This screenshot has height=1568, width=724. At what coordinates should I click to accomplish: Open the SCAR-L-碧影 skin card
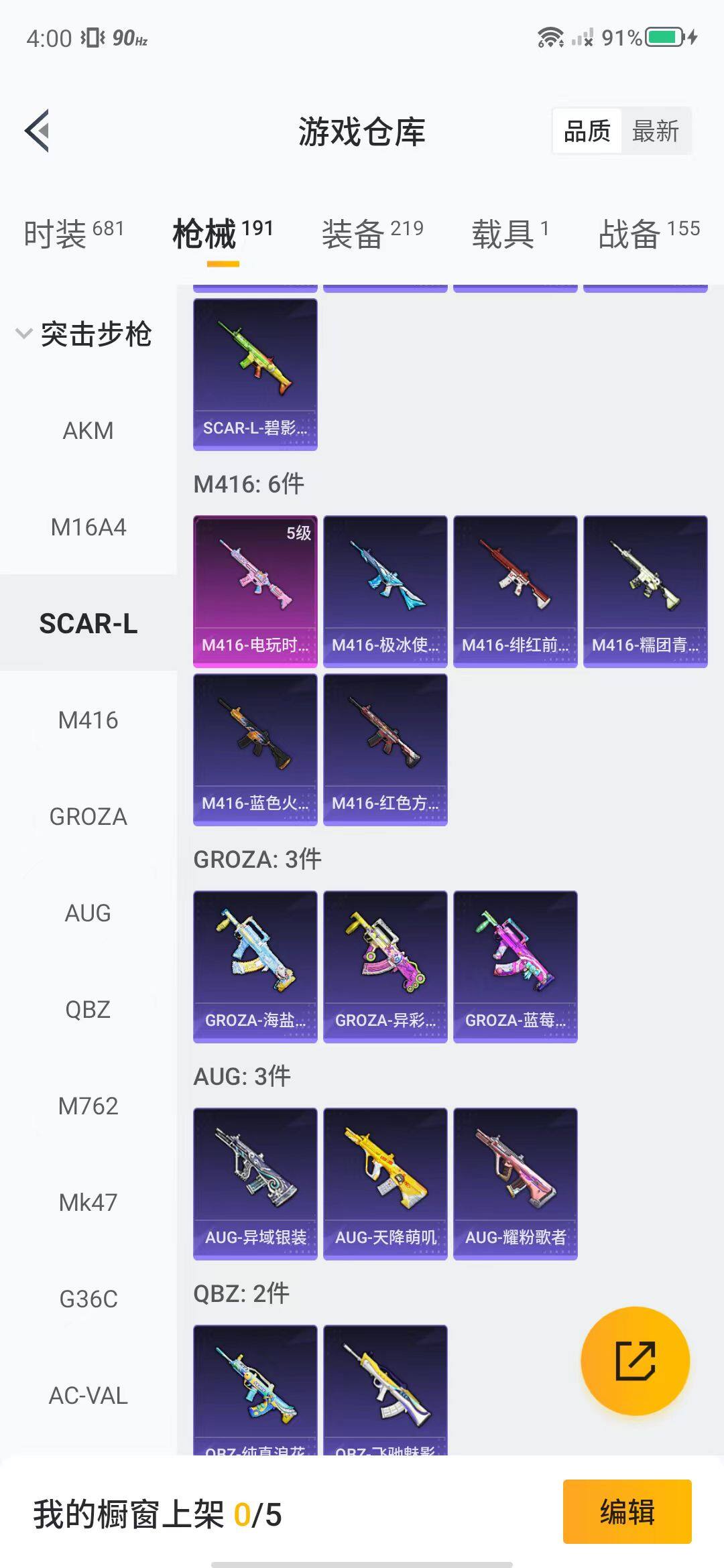pos(255,374)
